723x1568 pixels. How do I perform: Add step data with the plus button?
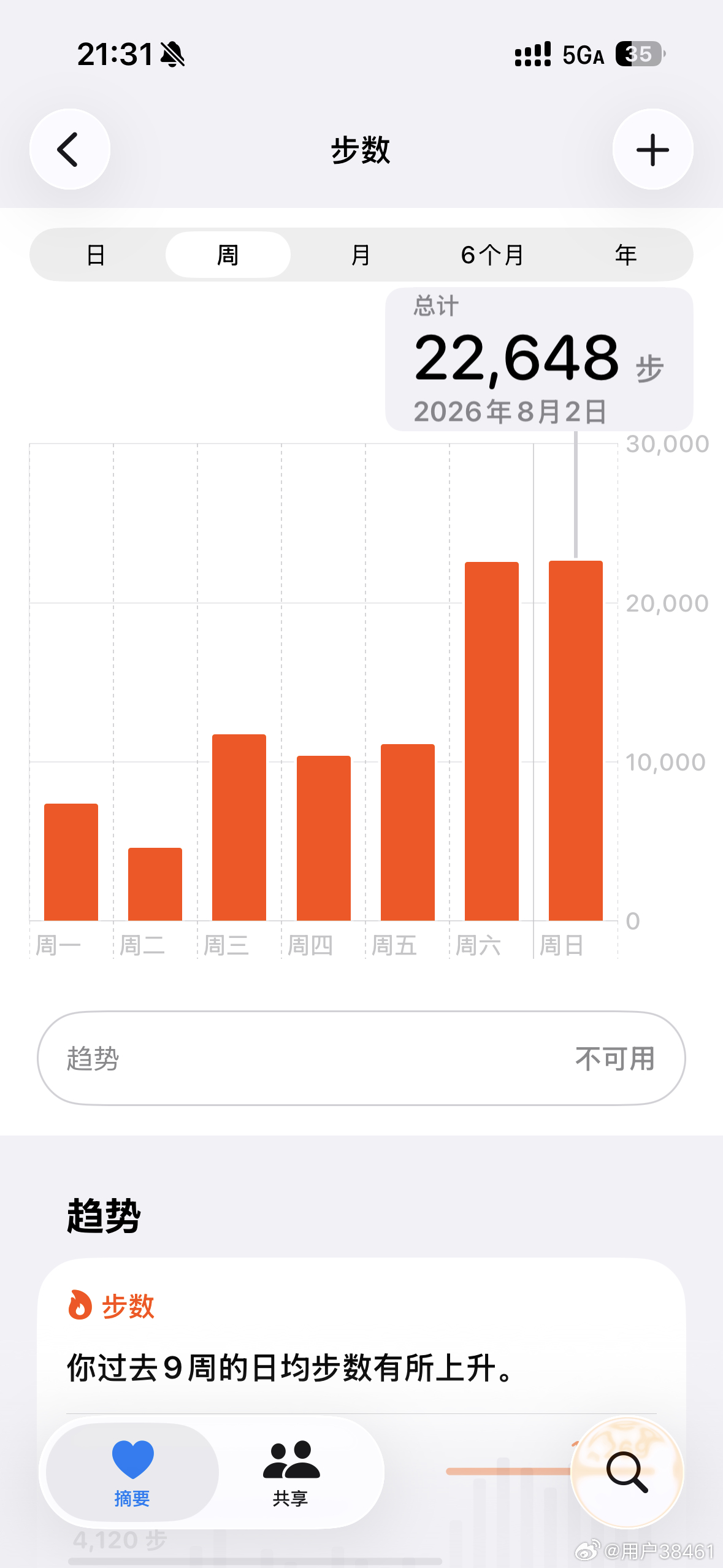pos(652,149)
